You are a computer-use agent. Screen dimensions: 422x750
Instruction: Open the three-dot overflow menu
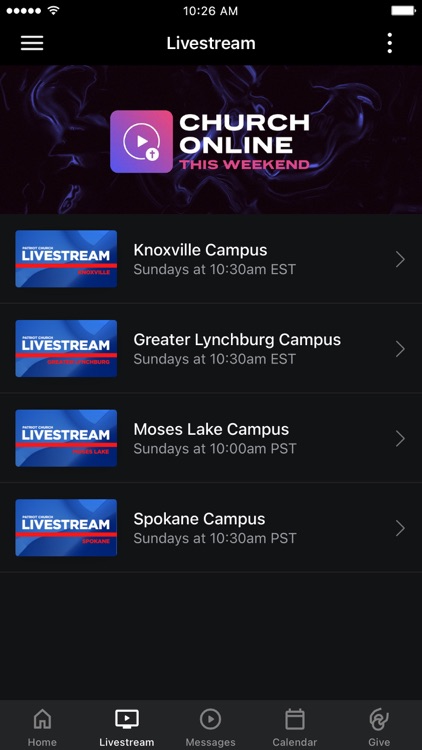point(389,43)
